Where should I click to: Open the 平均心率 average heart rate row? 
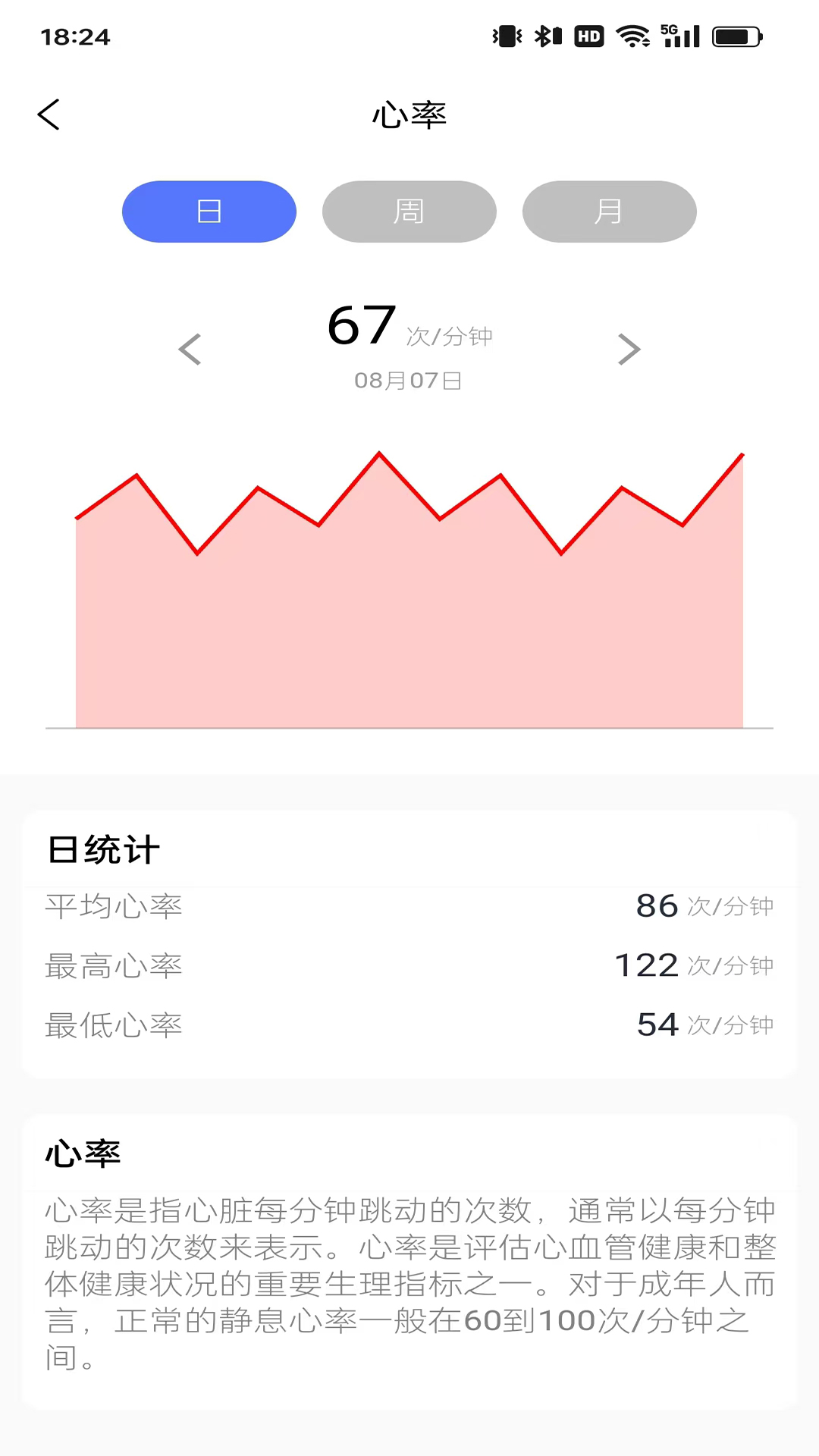[x=112, y=906]
